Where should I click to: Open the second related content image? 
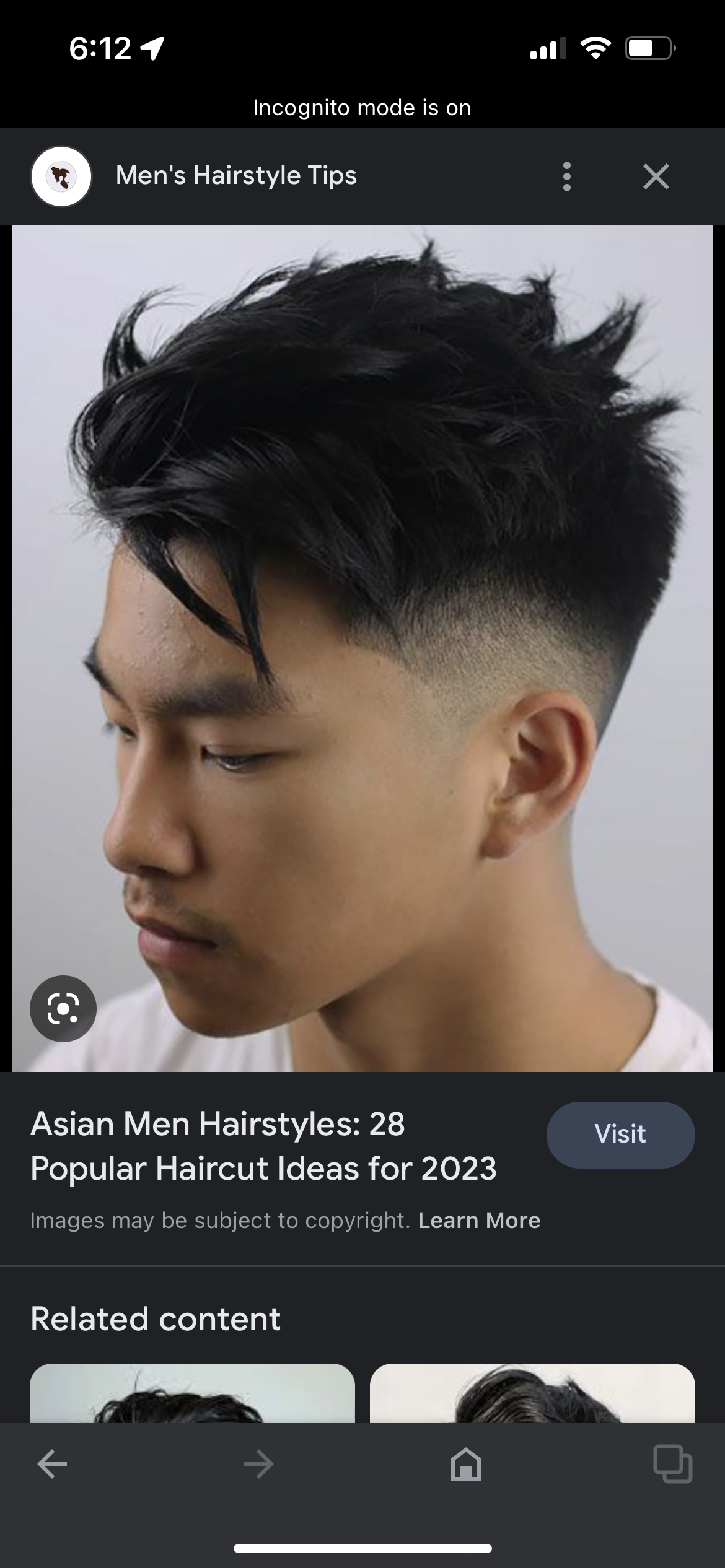click(x=532, y=1393)
